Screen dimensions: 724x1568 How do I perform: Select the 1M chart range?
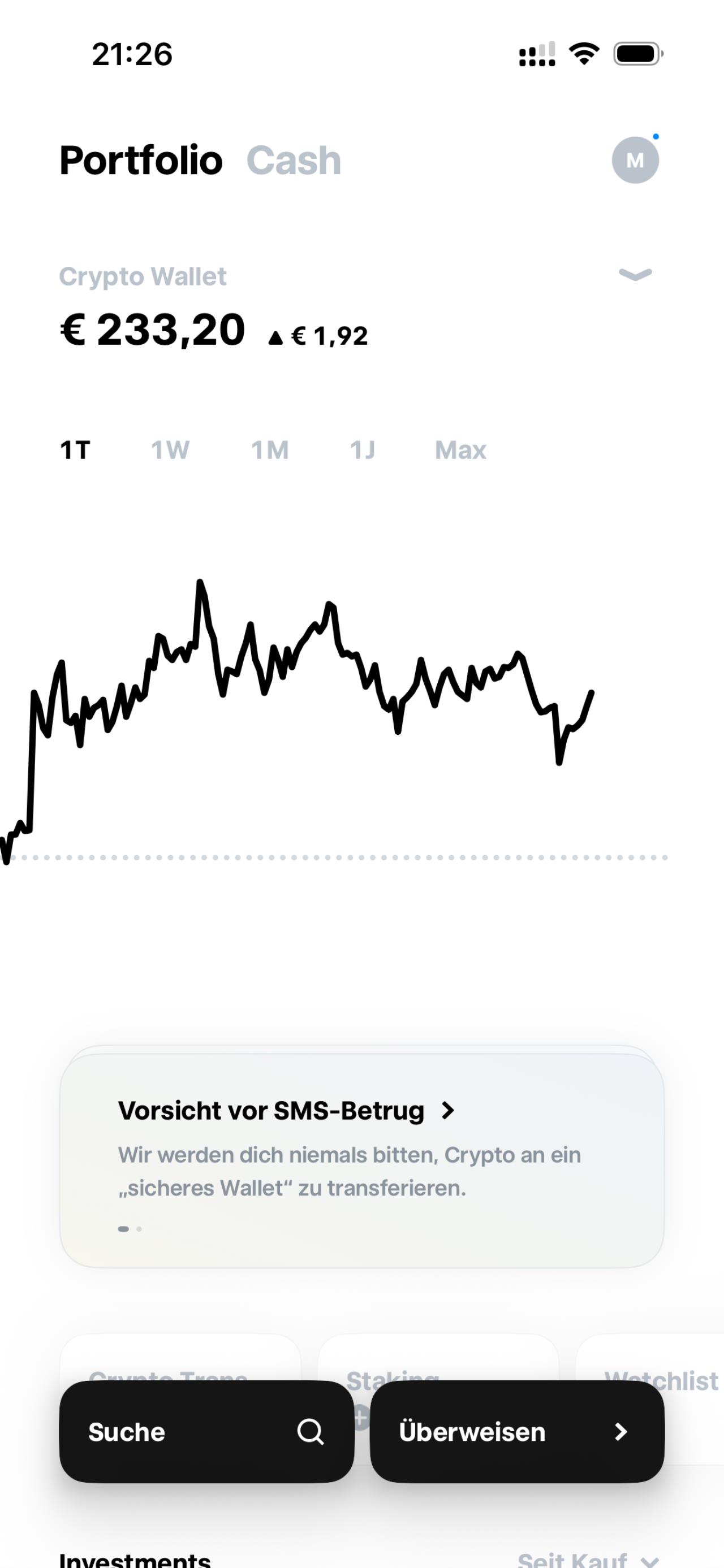click(x=270, y=451)
